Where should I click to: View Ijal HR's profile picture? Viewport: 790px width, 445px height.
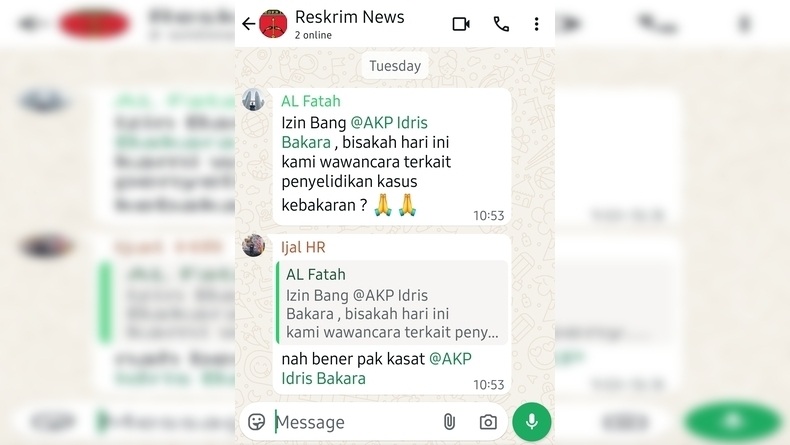click(254, 246)
